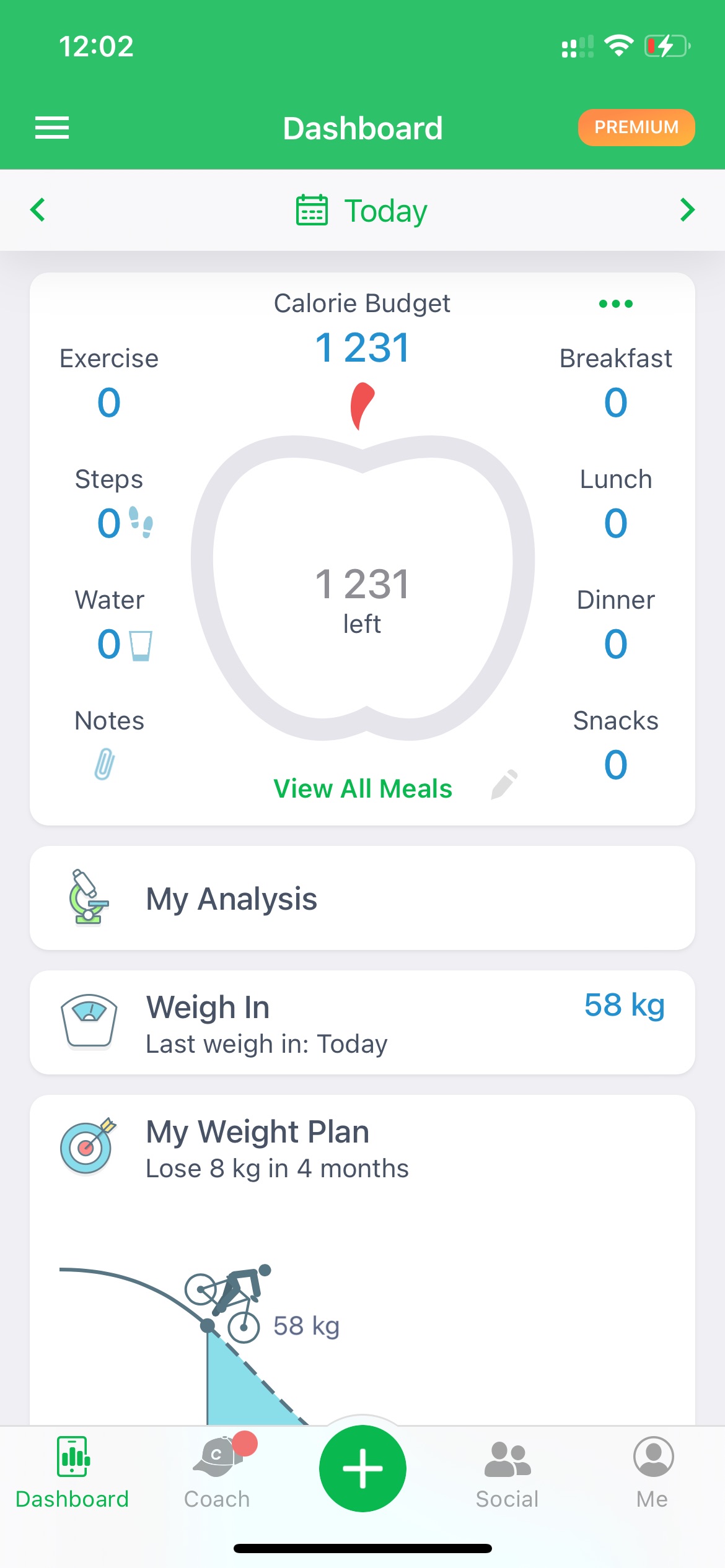Switch to the Coach tab
Screen dimensions: 725x1568
point(217,1473)
